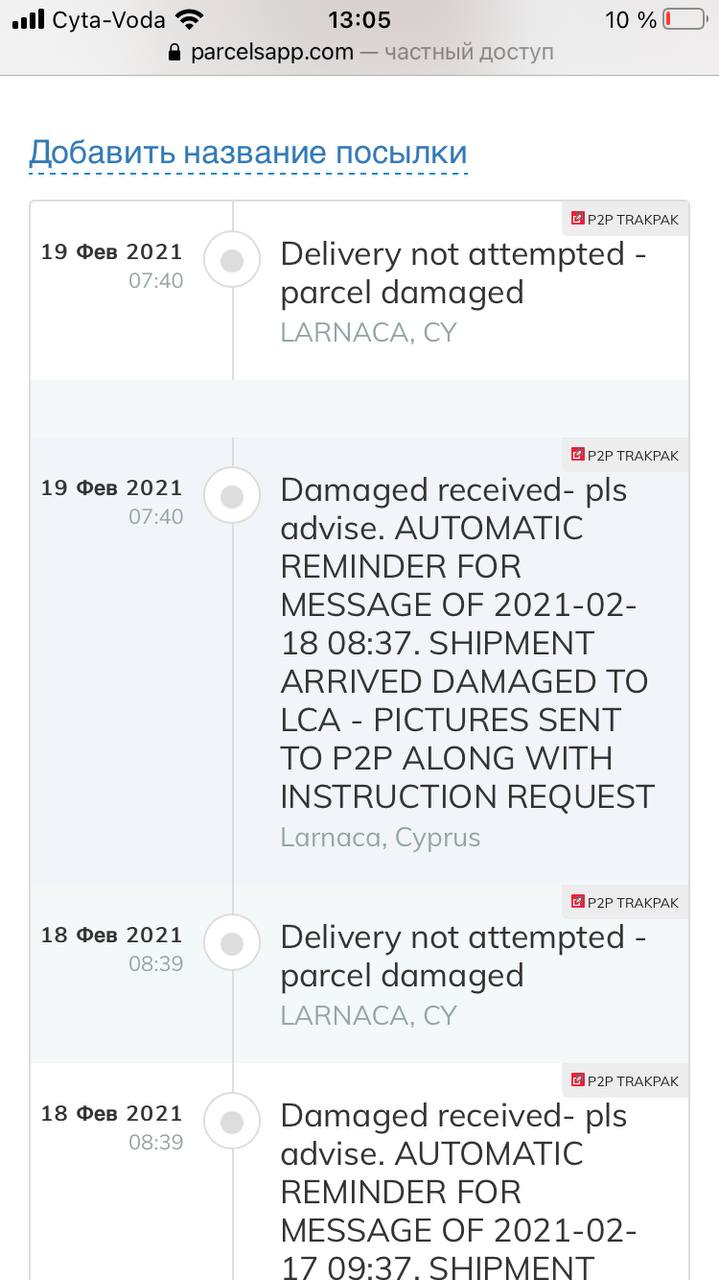Open the P2P TRAKPAK link on the 18 Фев parcel damaged entry
Image resolution: width=719 pixels, height=1280 pixels.
(625, 902)
